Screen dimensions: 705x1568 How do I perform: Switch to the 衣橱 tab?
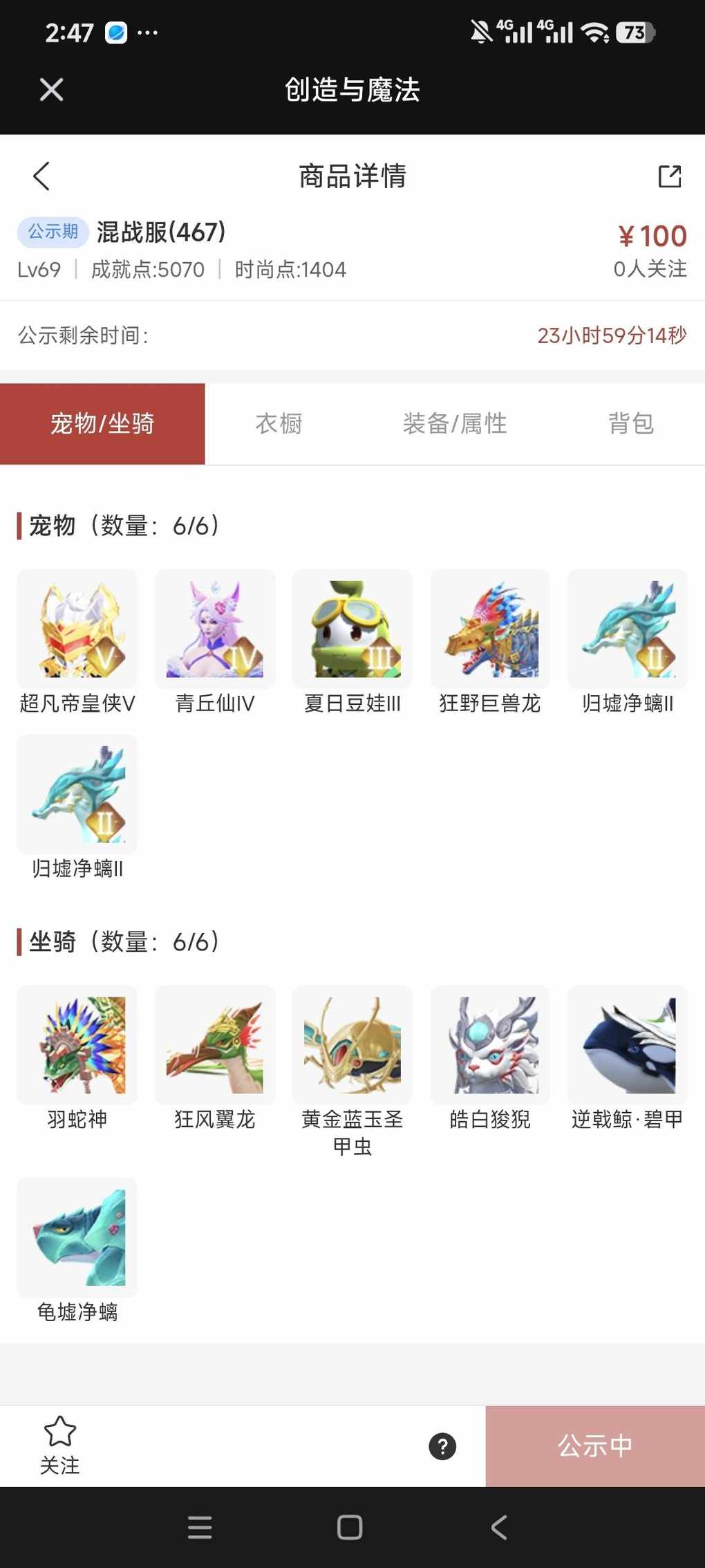[x=279, y=423]
